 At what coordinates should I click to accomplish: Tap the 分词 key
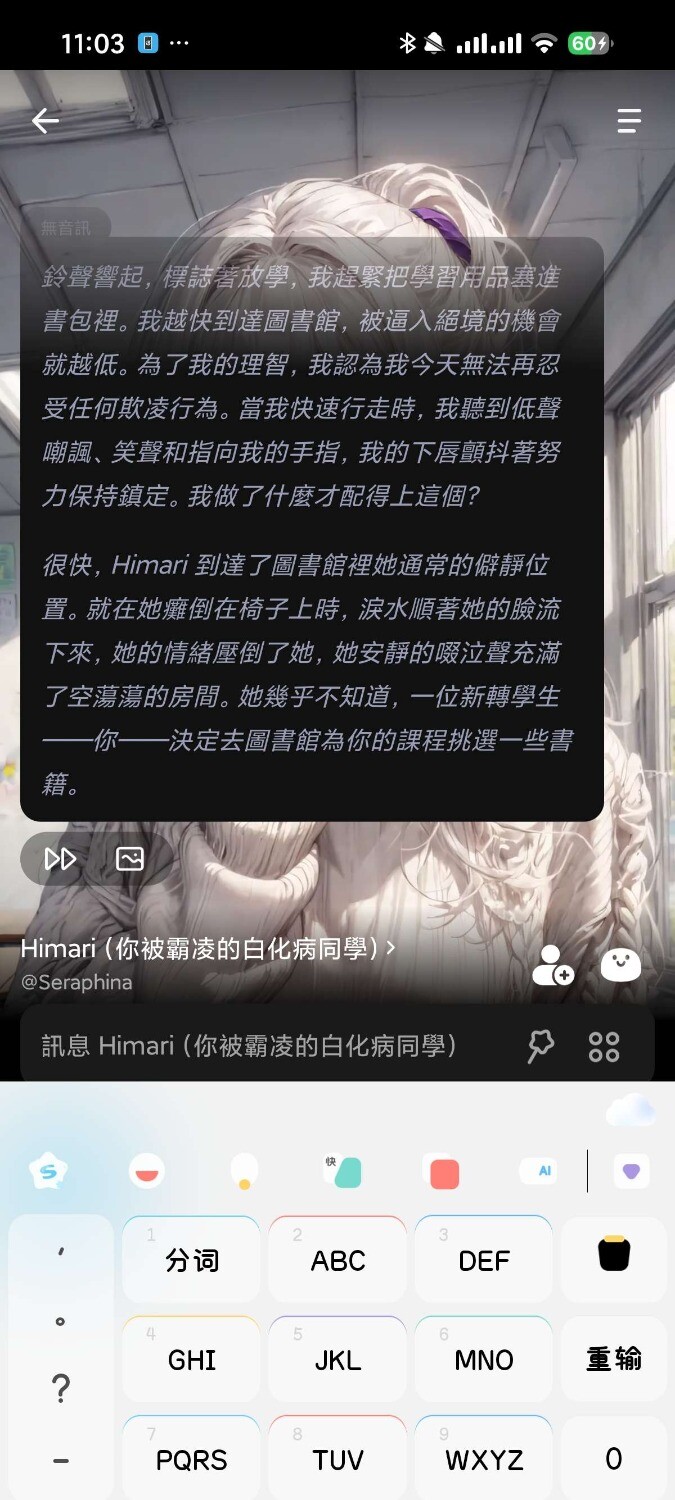(x=192, y=1260)
